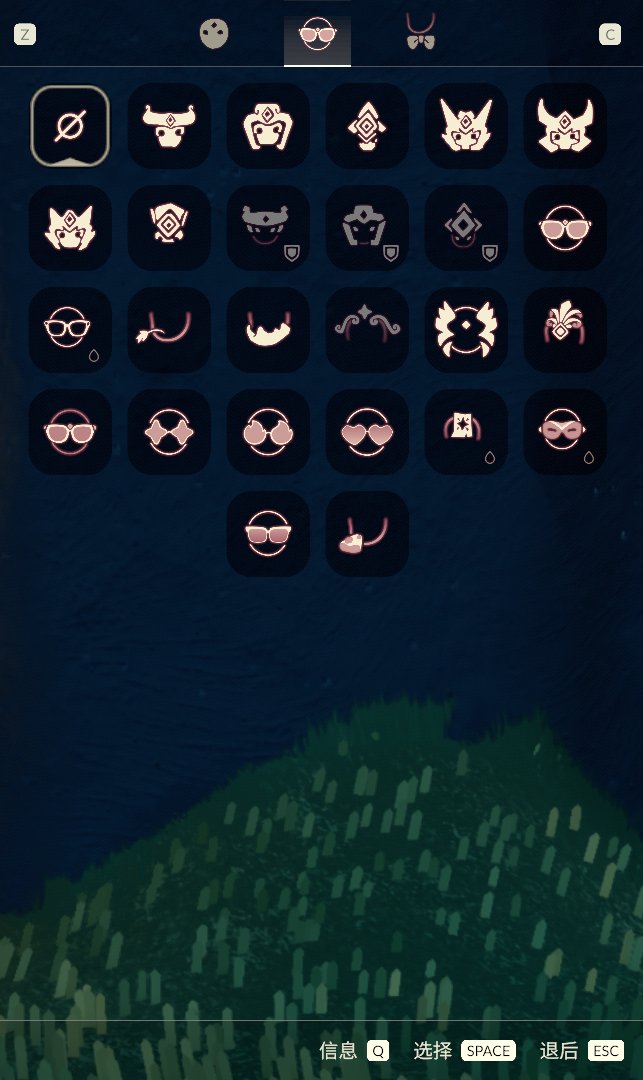
Task: Choose the bull-horned face accessory
Action: coord(169,125)
